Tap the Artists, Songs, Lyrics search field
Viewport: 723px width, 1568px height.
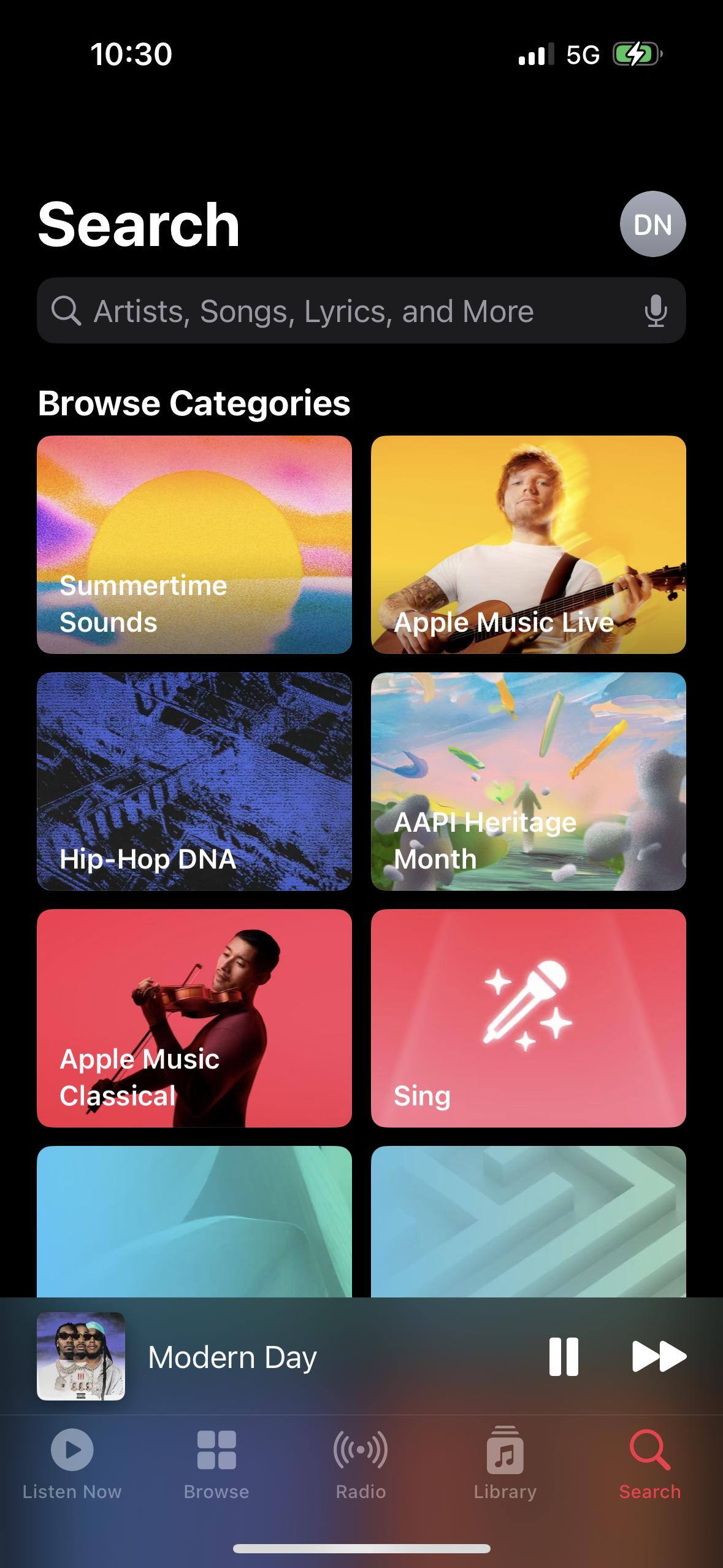click(343, 311)
